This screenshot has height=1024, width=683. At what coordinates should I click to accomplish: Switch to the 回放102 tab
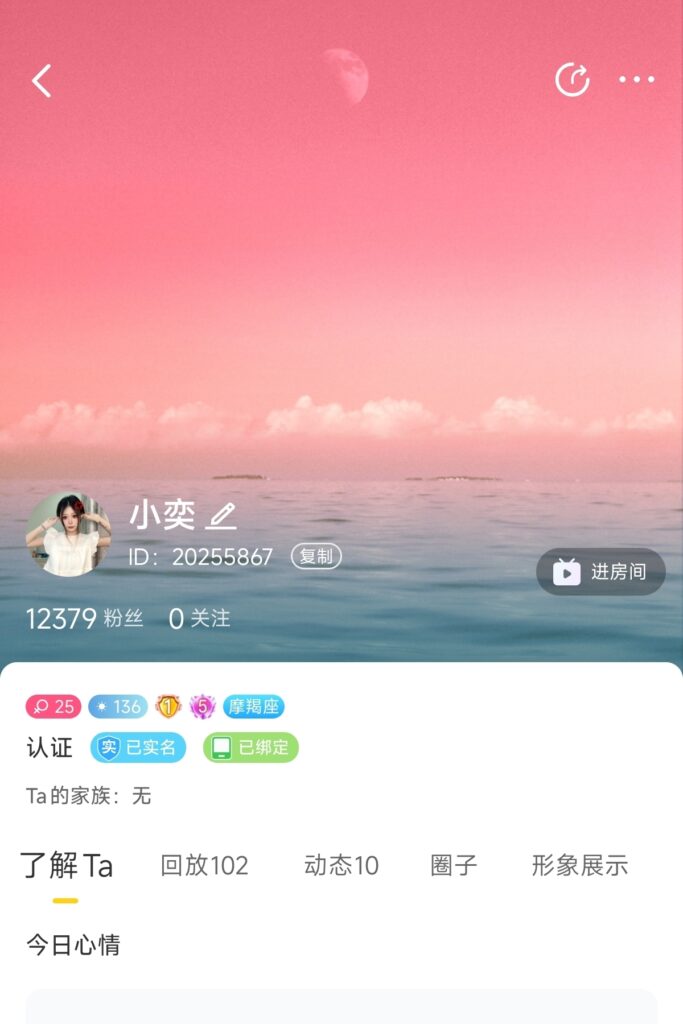[x=204, y=866]
